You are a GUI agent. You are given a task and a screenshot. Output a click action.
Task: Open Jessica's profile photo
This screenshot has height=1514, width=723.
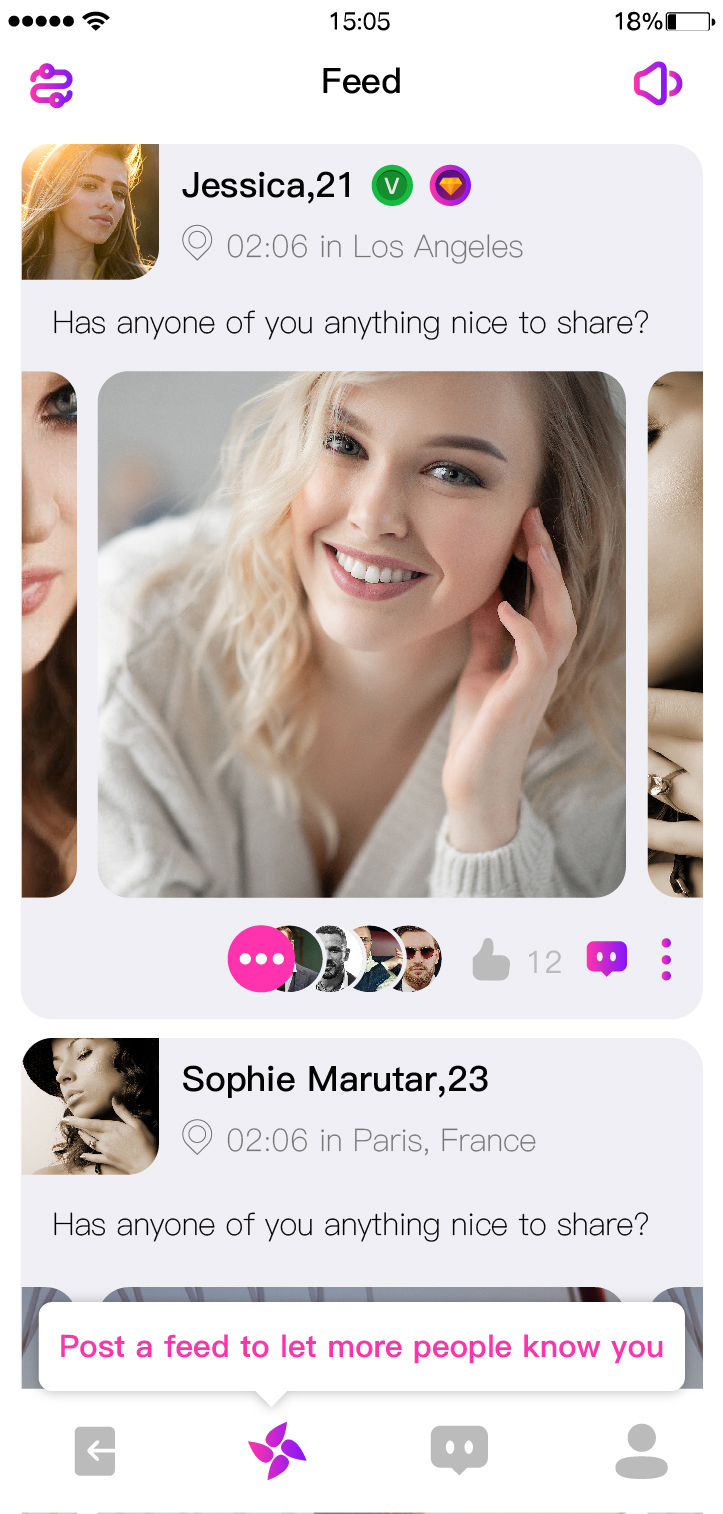pos(90,211)
